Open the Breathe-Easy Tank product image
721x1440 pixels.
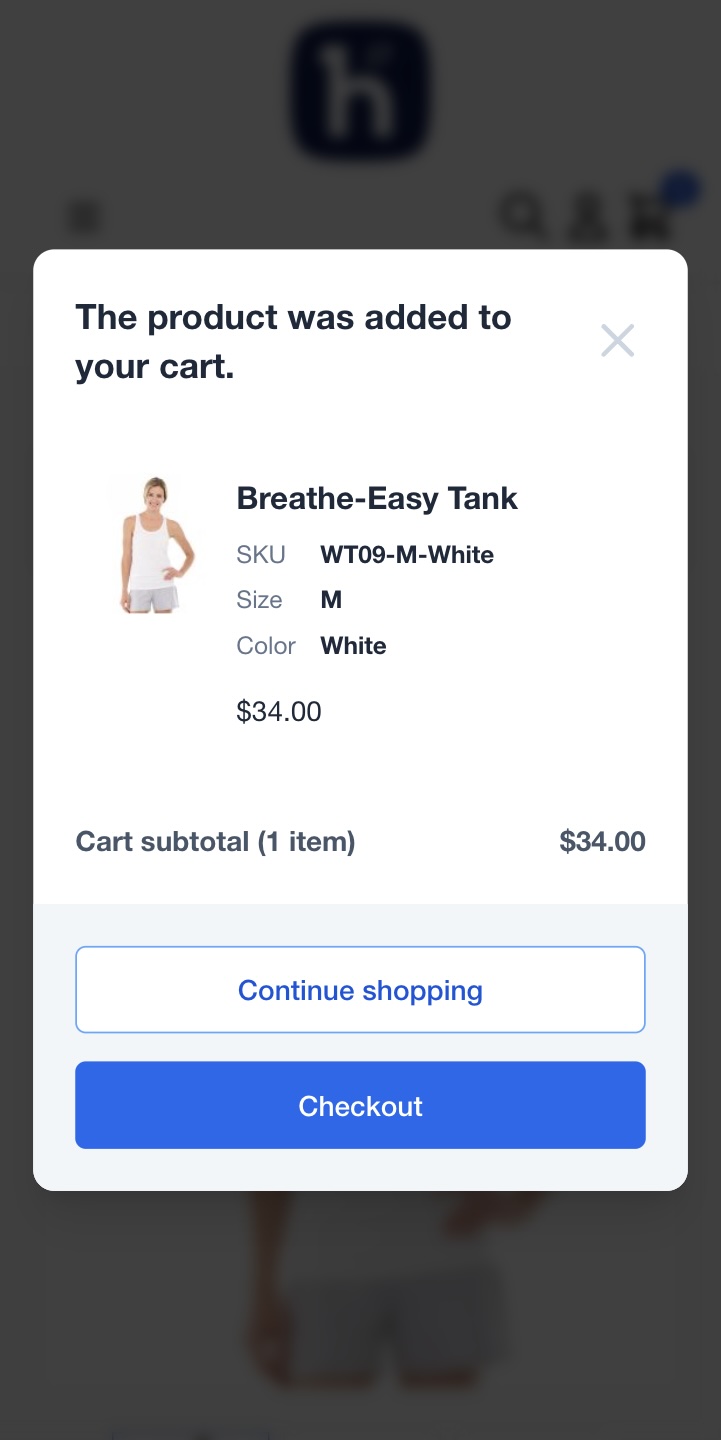click(x=152, y=545)
